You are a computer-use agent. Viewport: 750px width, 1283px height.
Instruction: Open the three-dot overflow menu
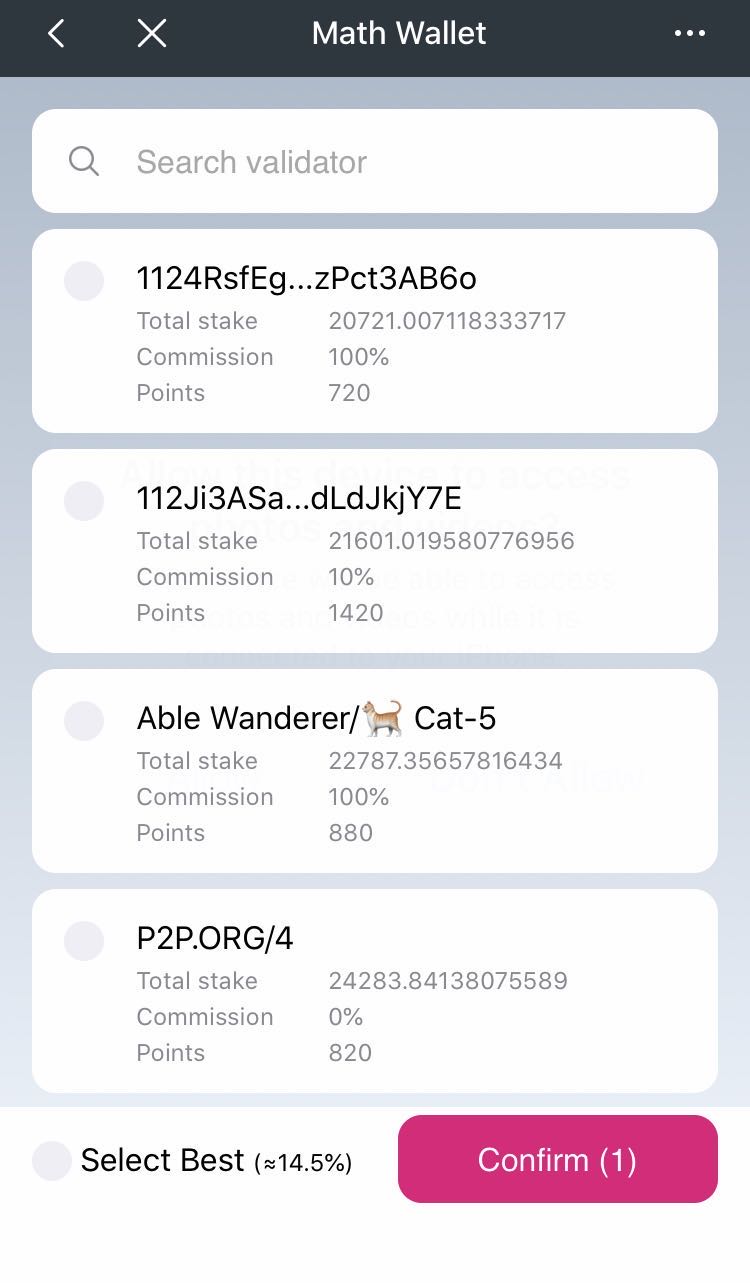689,34
